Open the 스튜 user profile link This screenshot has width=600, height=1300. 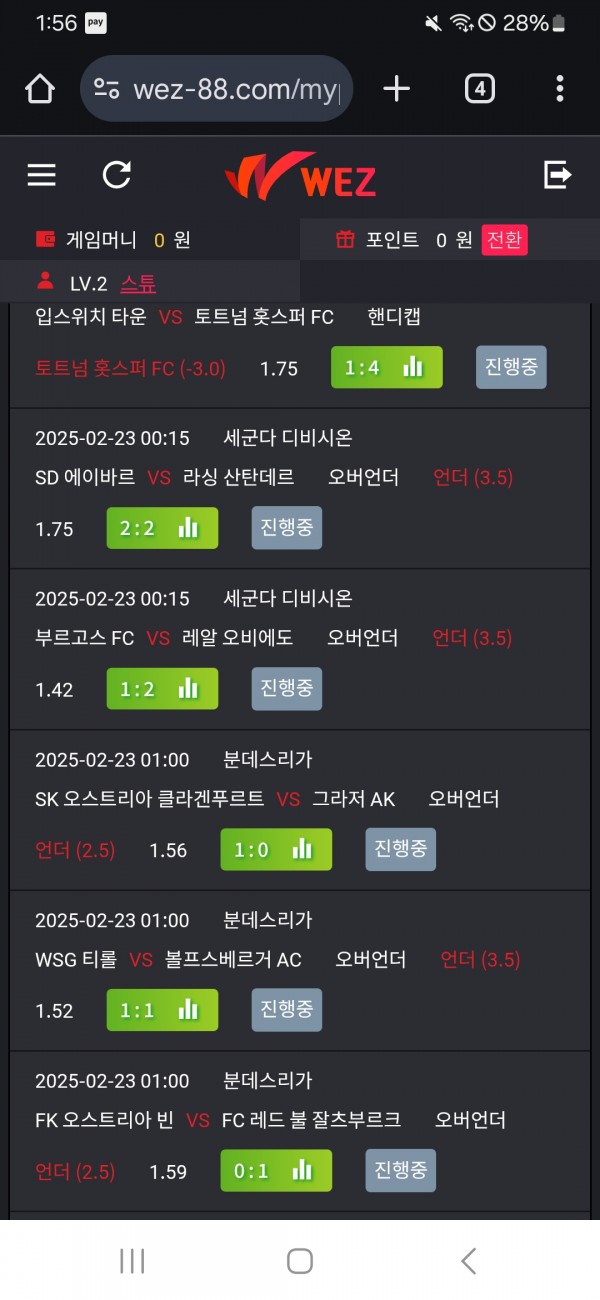tap(138, 283)
